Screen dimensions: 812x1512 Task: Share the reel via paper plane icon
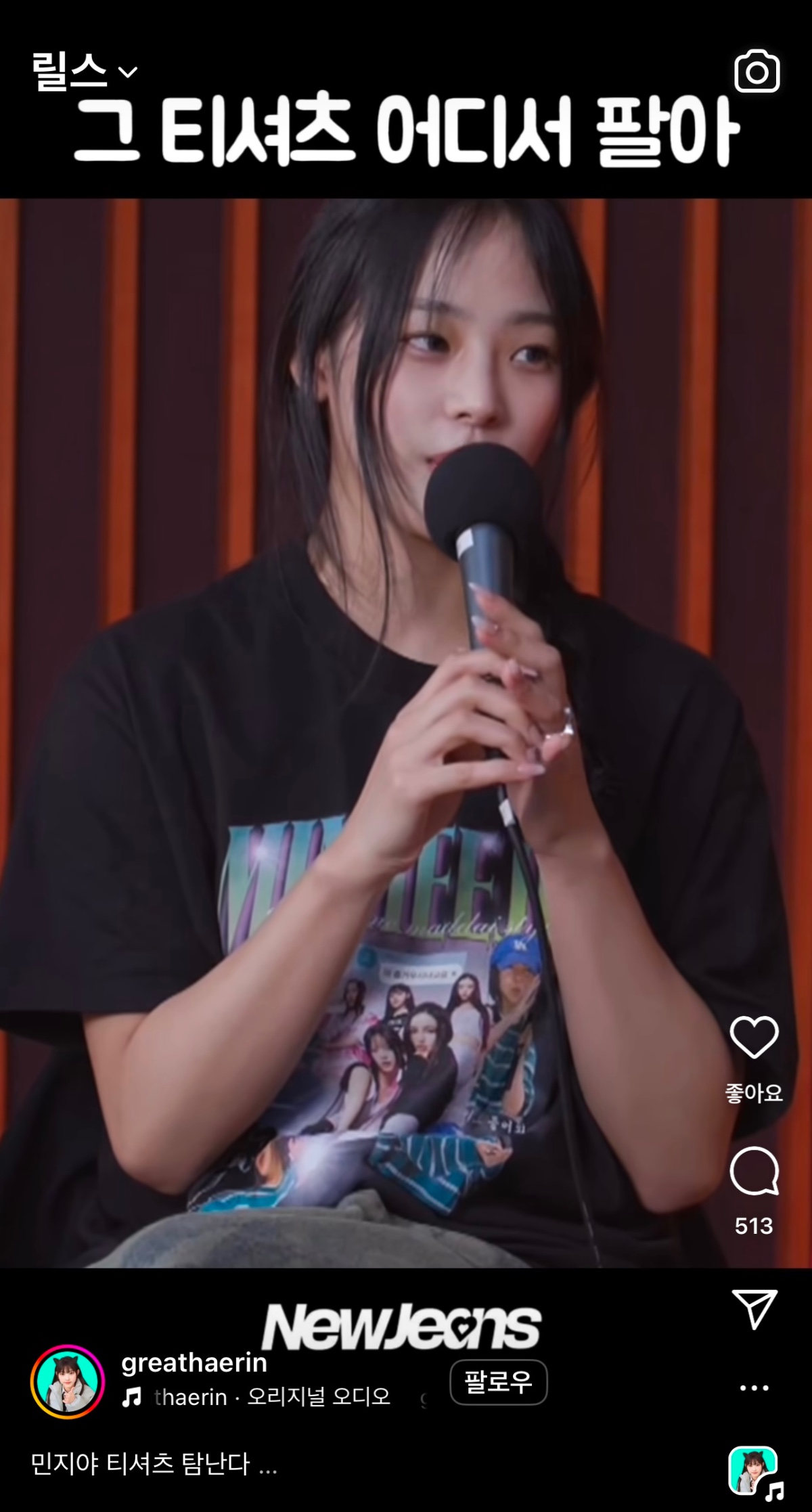point(754,1309)
